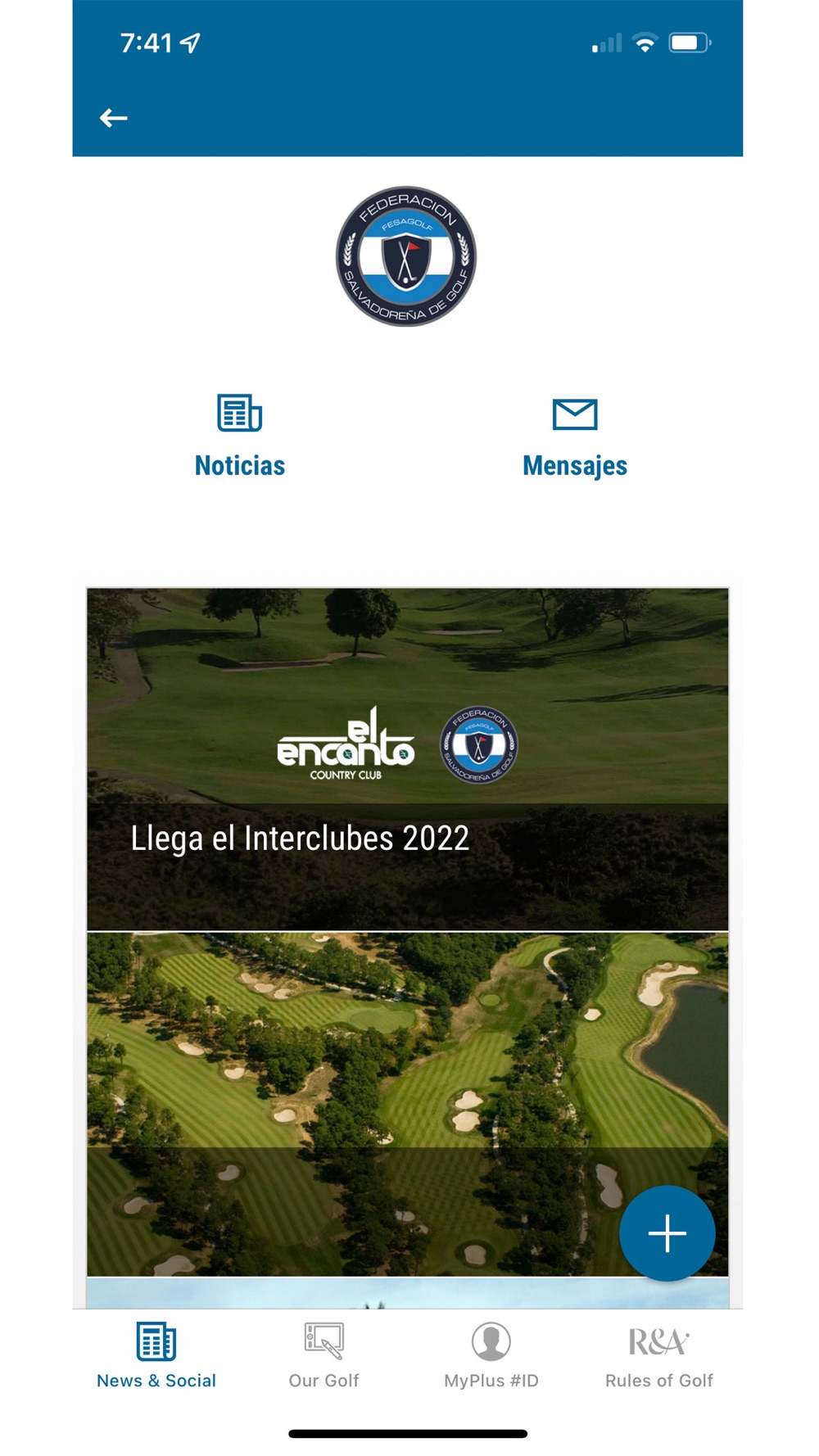Switch to the Our Golf tab
819x1456 pixels.
(324, 1354)
